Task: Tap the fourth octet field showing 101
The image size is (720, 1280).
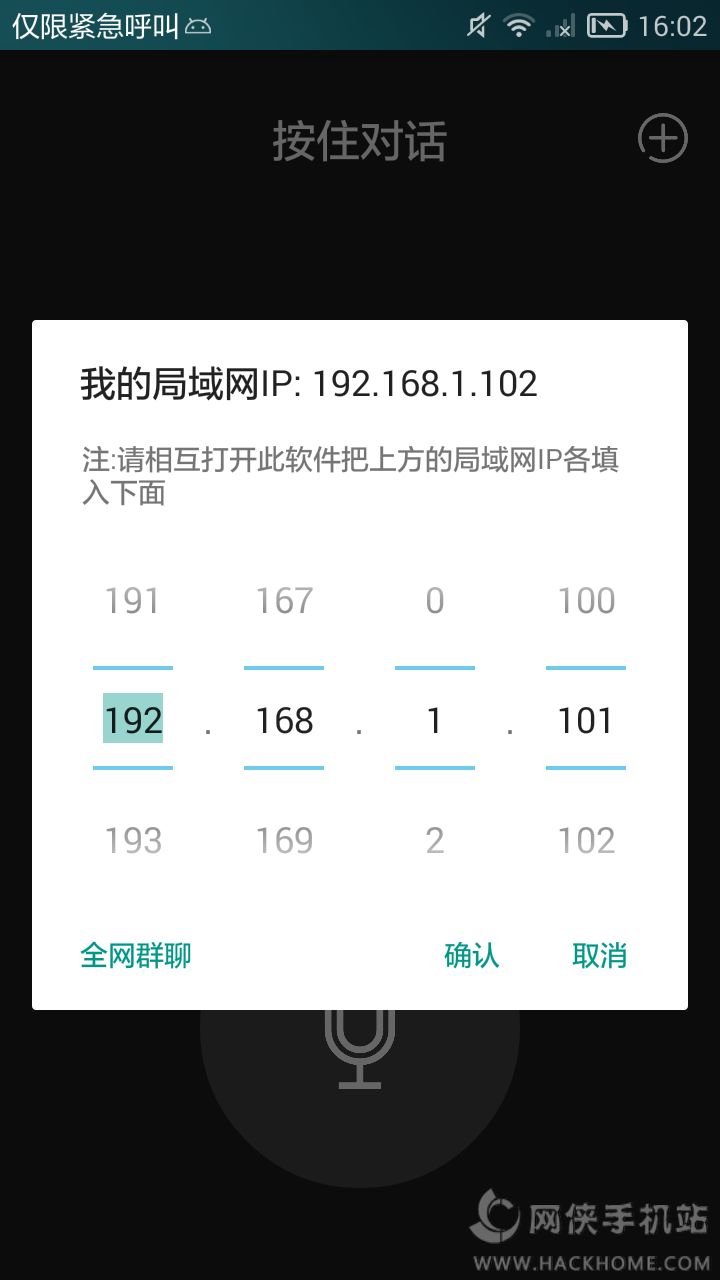Action: point(586,720)
